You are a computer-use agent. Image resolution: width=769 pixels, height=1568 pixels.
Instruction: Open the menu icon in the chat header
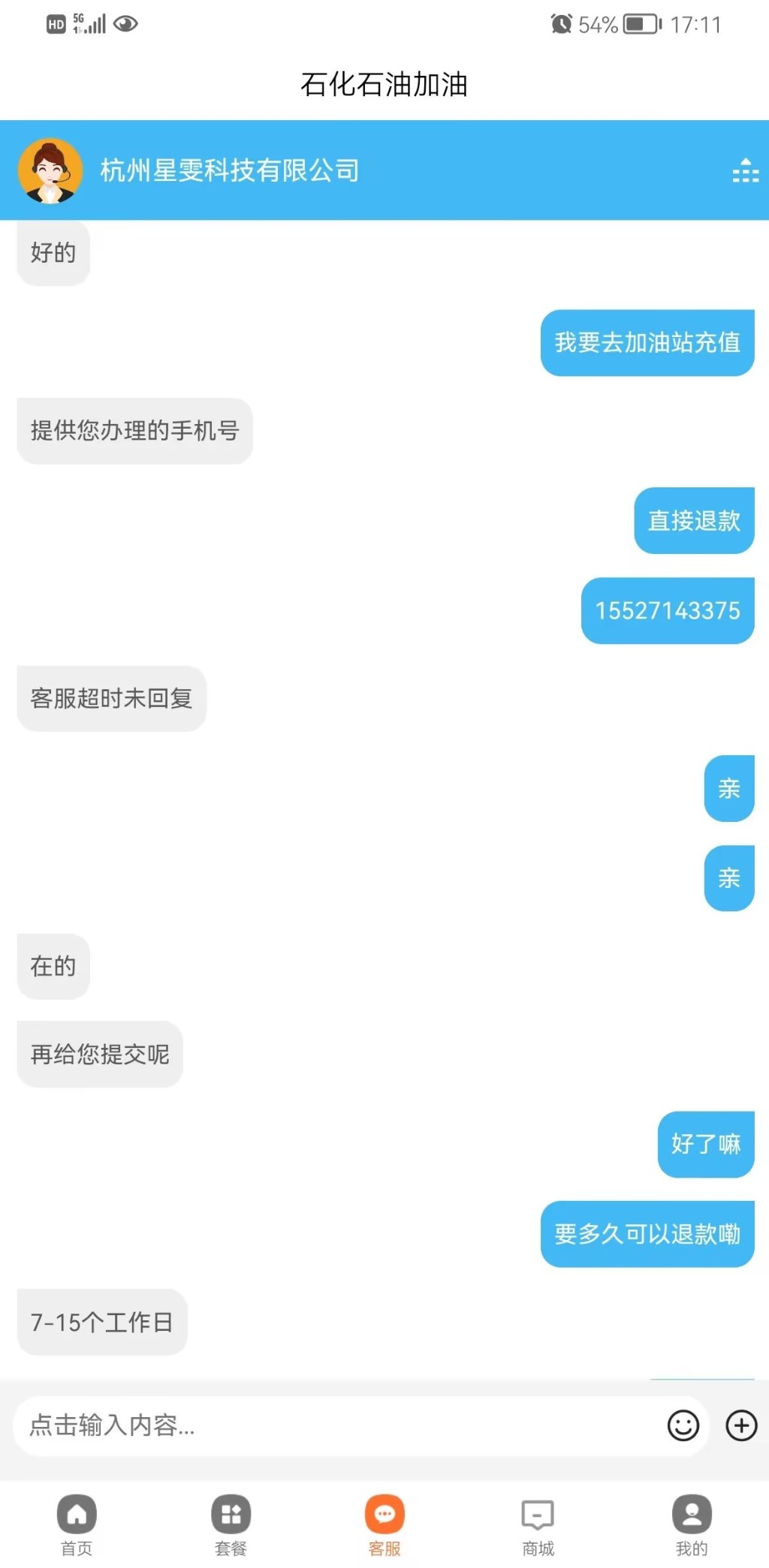pos(745,171)
